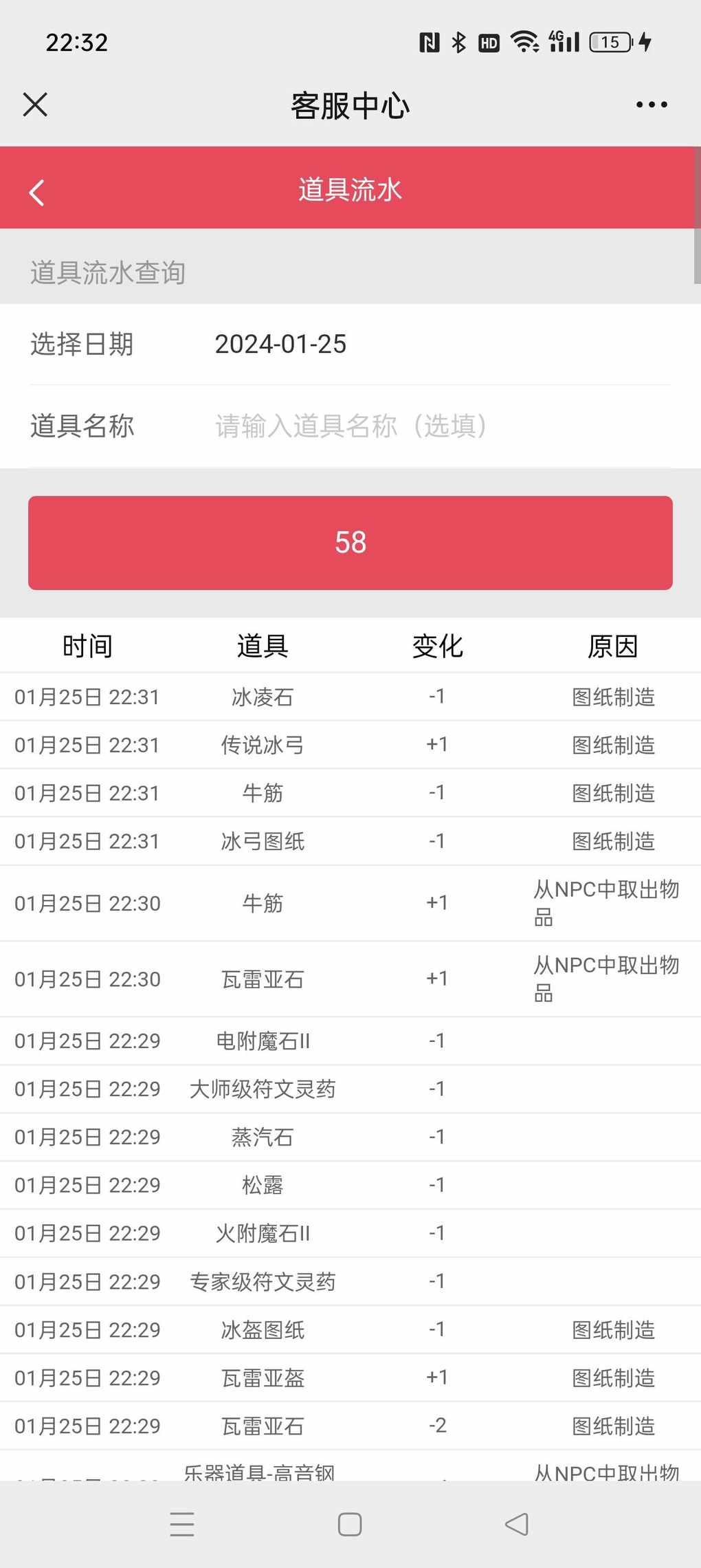Viewport: 701px width, 1568px height.
Task: Tap system back triangle button
Action: tap(517, 1525)
